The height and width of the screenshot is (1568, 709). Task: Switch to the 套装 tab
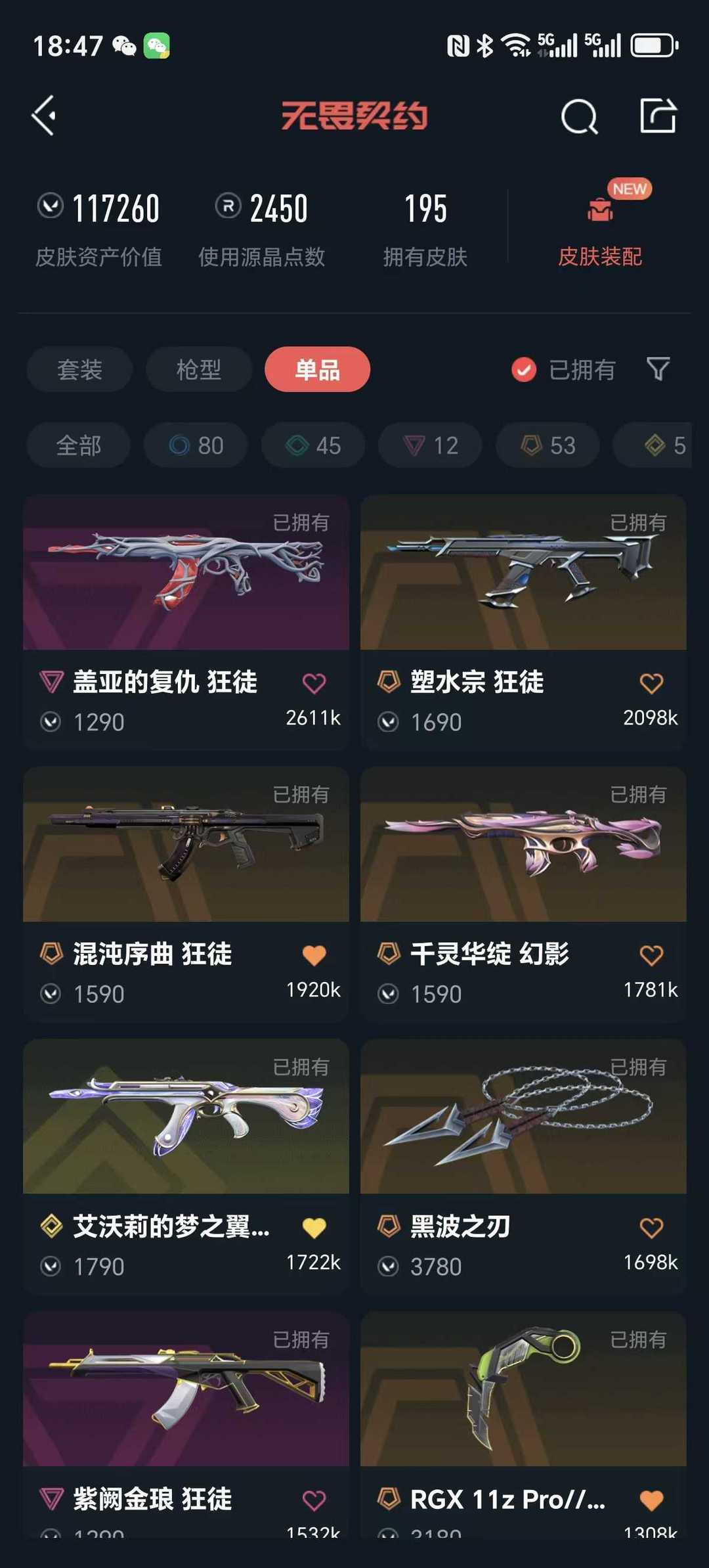(x=79, y=369)
